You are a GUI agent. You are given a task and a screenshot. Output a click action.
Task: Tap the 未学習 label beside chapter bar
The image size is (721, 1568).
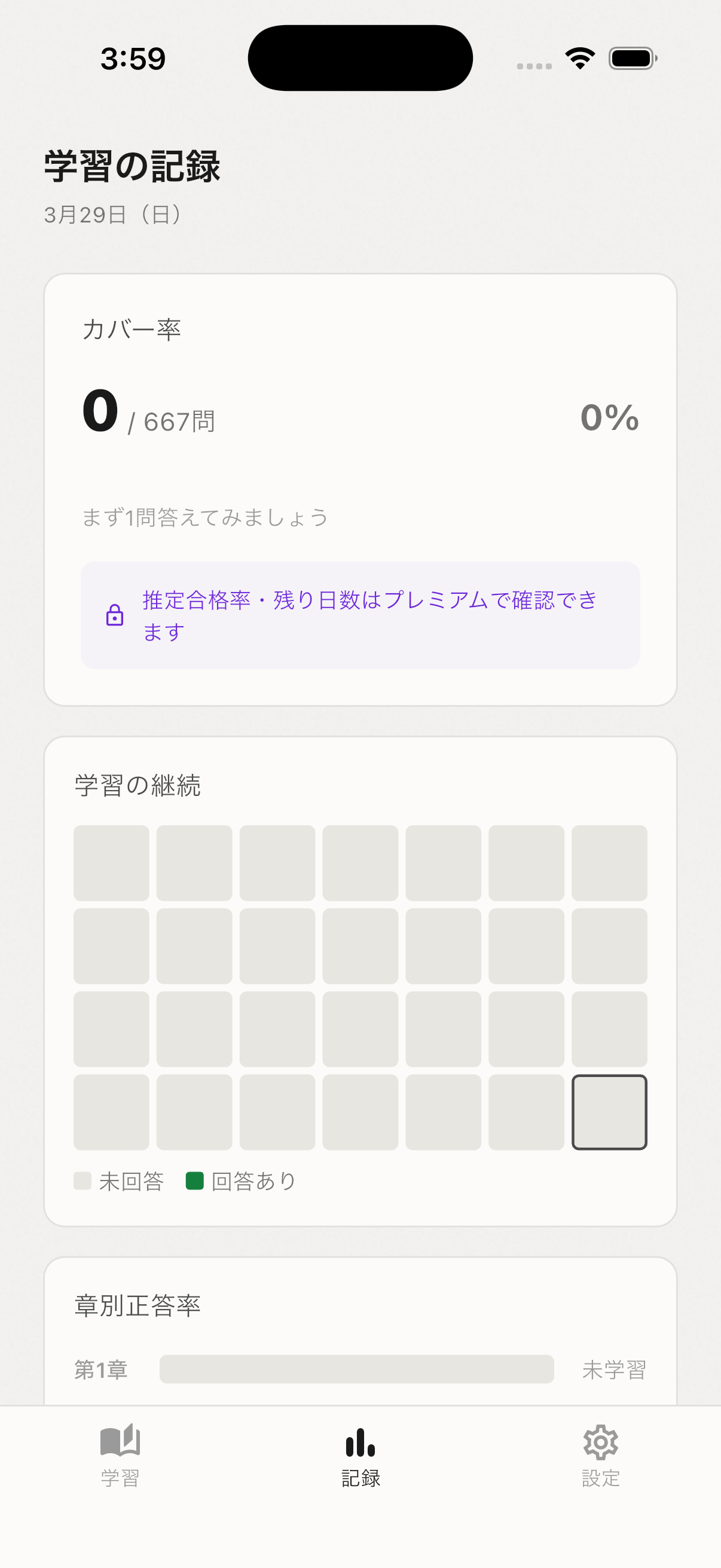(615, 1369)
